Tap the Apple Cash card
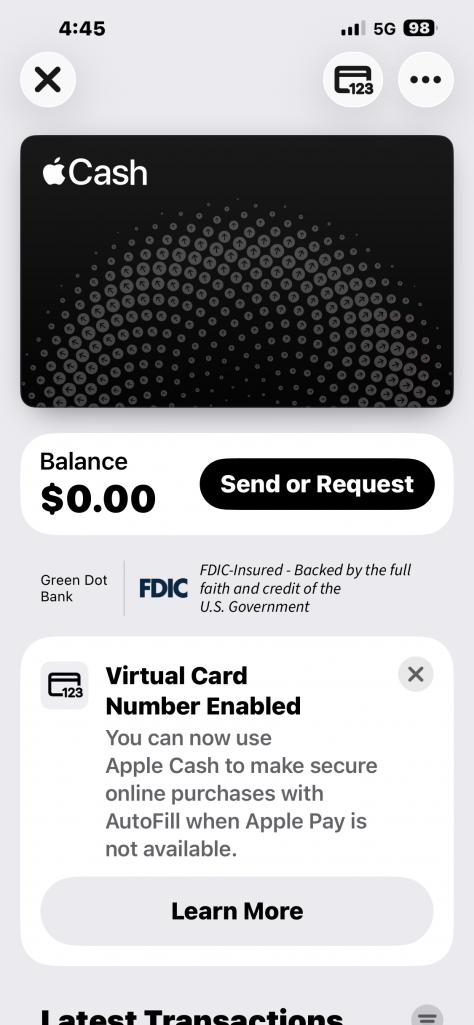This screenshot has width=474, height=1025. tap(237, 271)
